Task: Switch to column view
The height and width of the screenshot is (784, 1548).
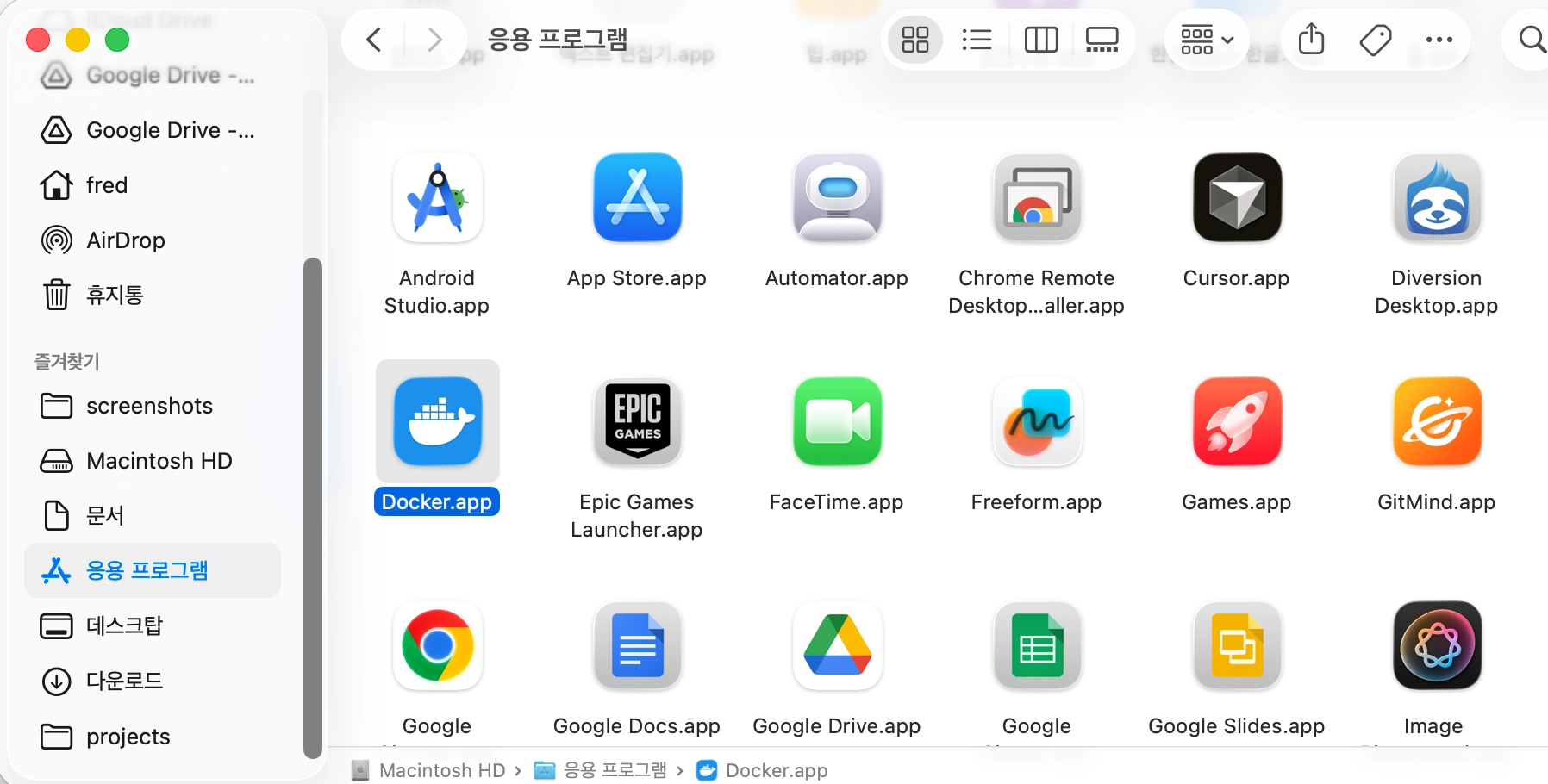Action: pos(1040,40)
